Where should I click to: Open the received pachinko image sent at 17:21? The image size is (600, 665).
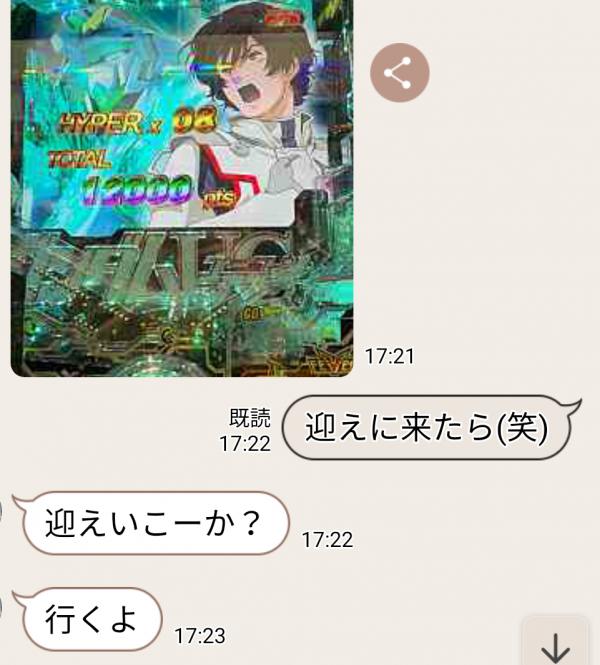(x=182, y=190)
